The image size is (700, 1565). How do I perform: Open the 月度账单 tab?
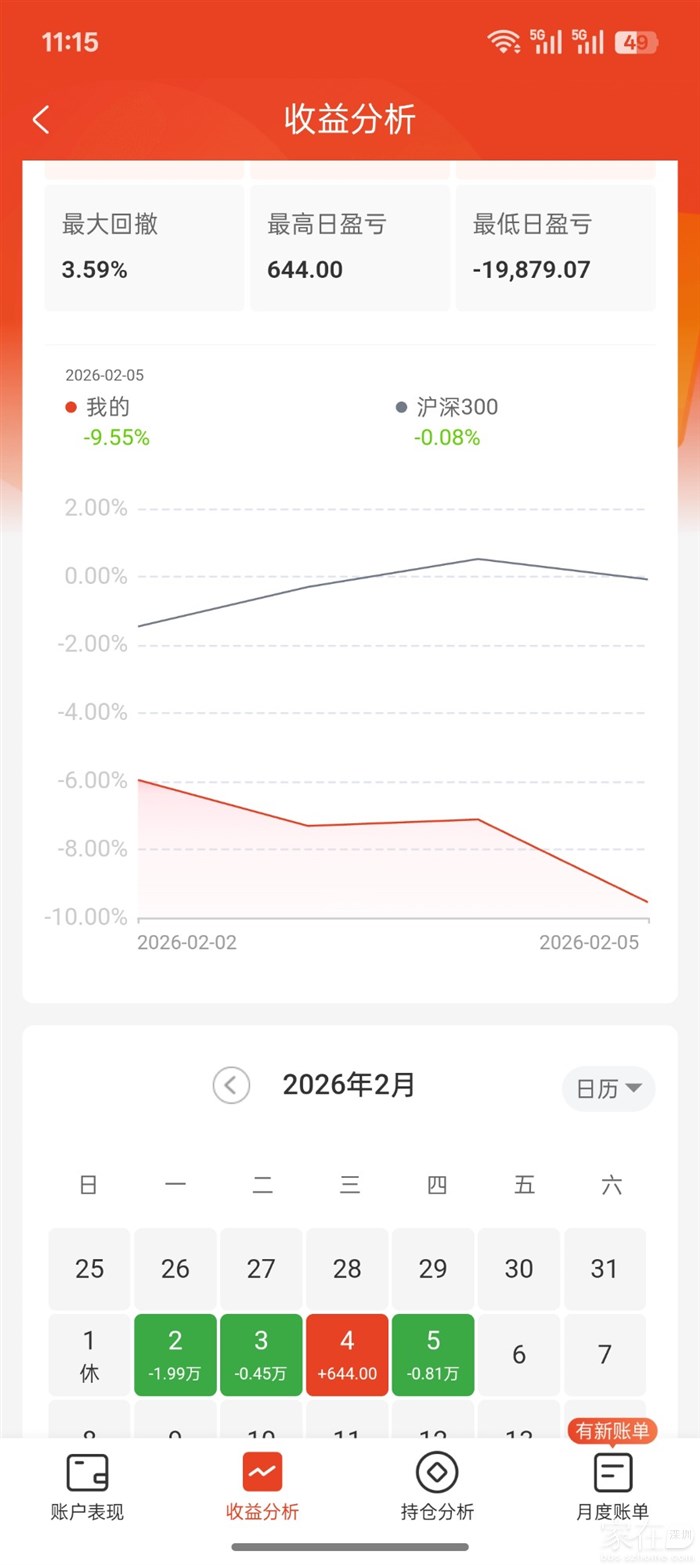tap(612, 1486)
